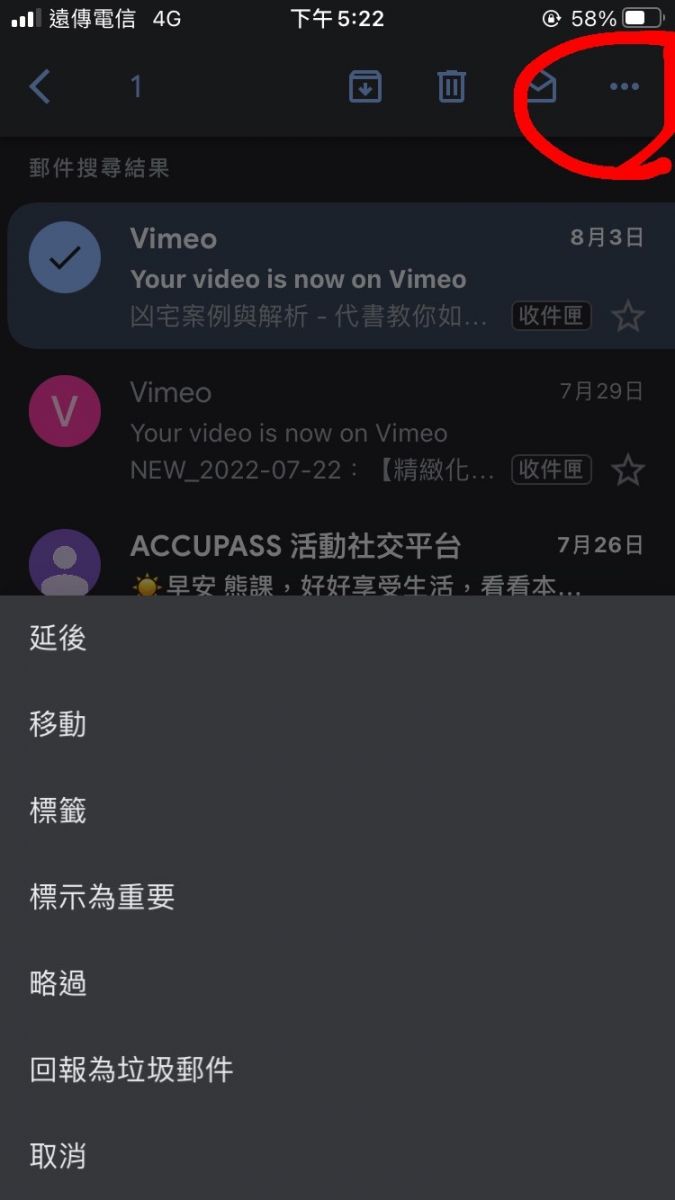Deselect the checked Vimeo email avatar
Viewport: 675px width, 1200px height.
click(x=65, y=258)
